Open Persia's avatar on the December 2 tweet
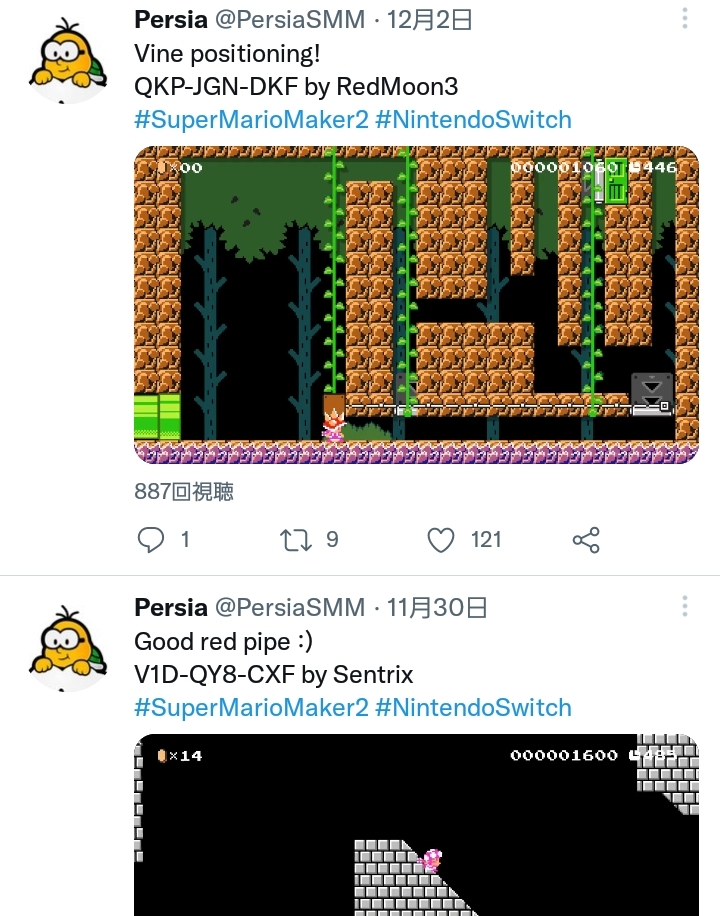This screenshot has height=916, width=720. pos(68,59)
